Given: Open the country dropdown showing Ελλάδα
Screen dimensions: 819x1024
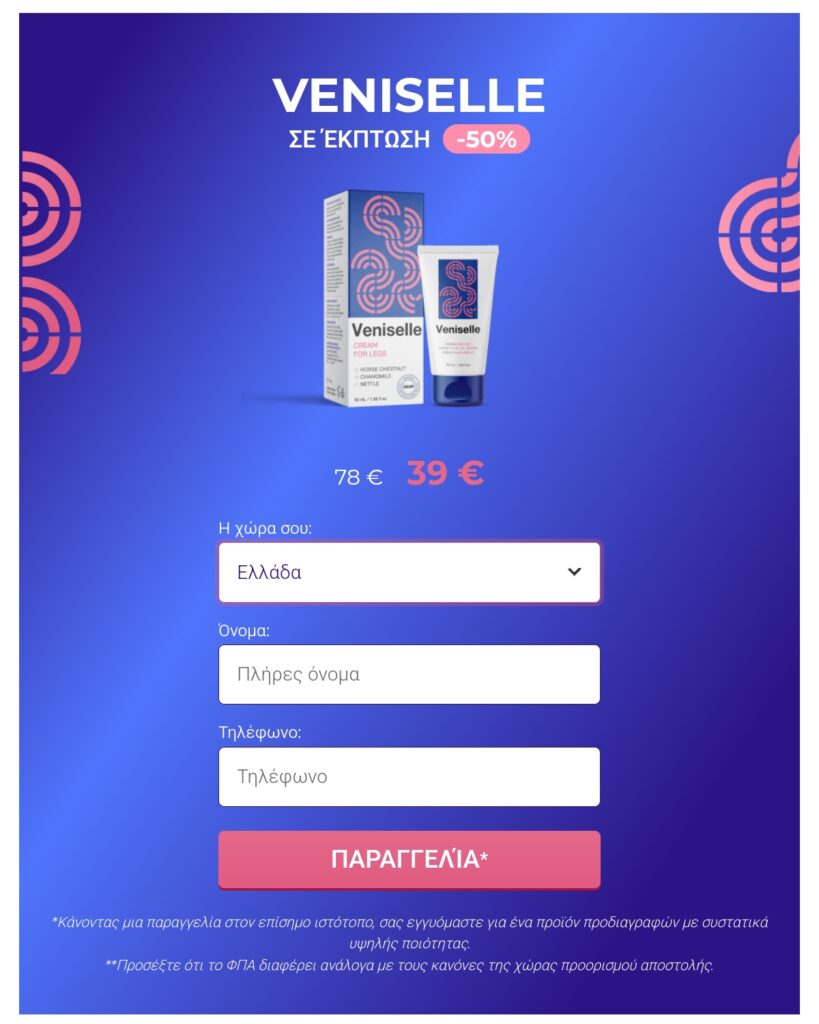Looking at the screenshot, I should click(409, 573).
